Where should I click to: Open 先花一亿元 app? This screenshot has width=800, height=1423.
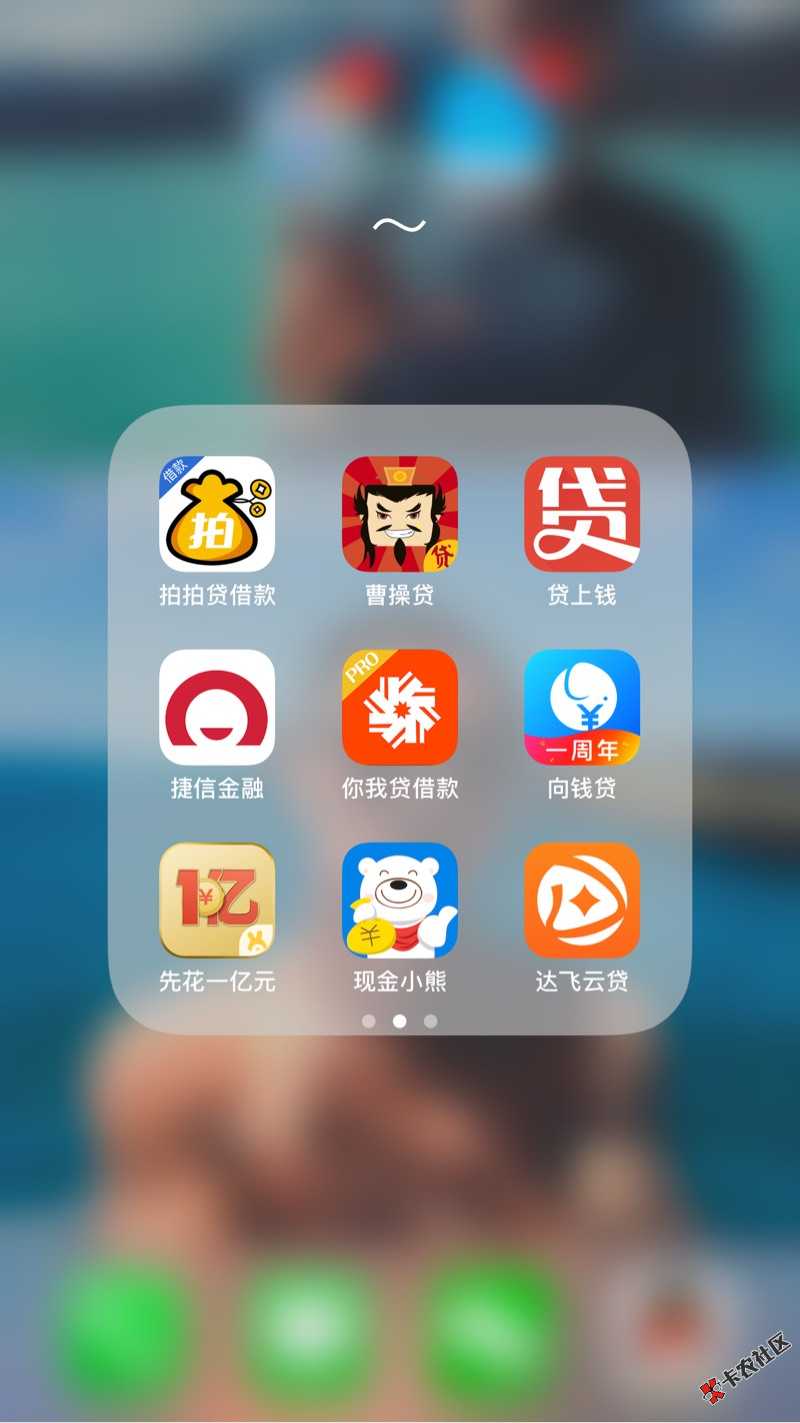[217, 900]
